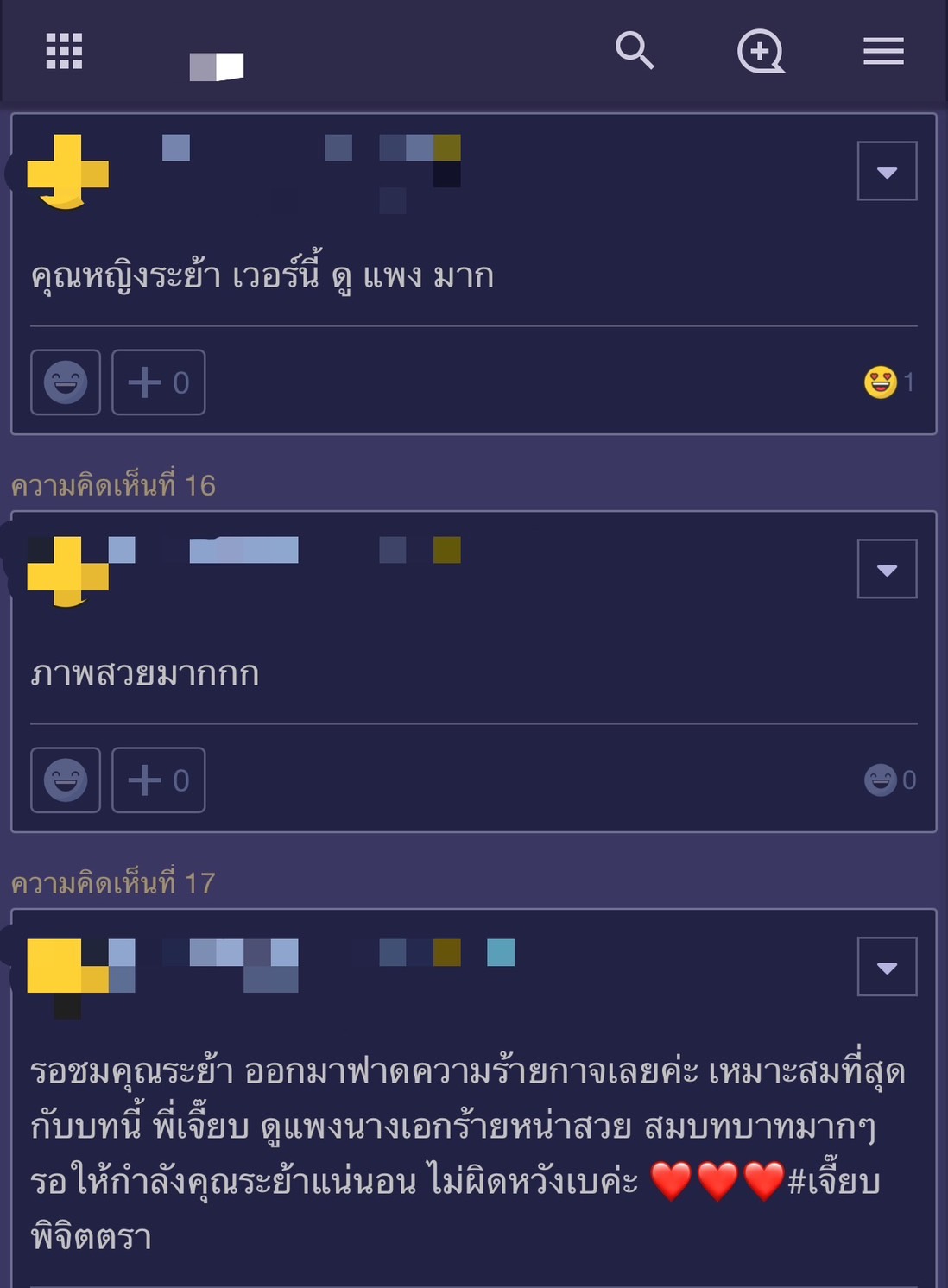
Task: Expand dropdown on comment 16
Action: (x=887, y=569)
